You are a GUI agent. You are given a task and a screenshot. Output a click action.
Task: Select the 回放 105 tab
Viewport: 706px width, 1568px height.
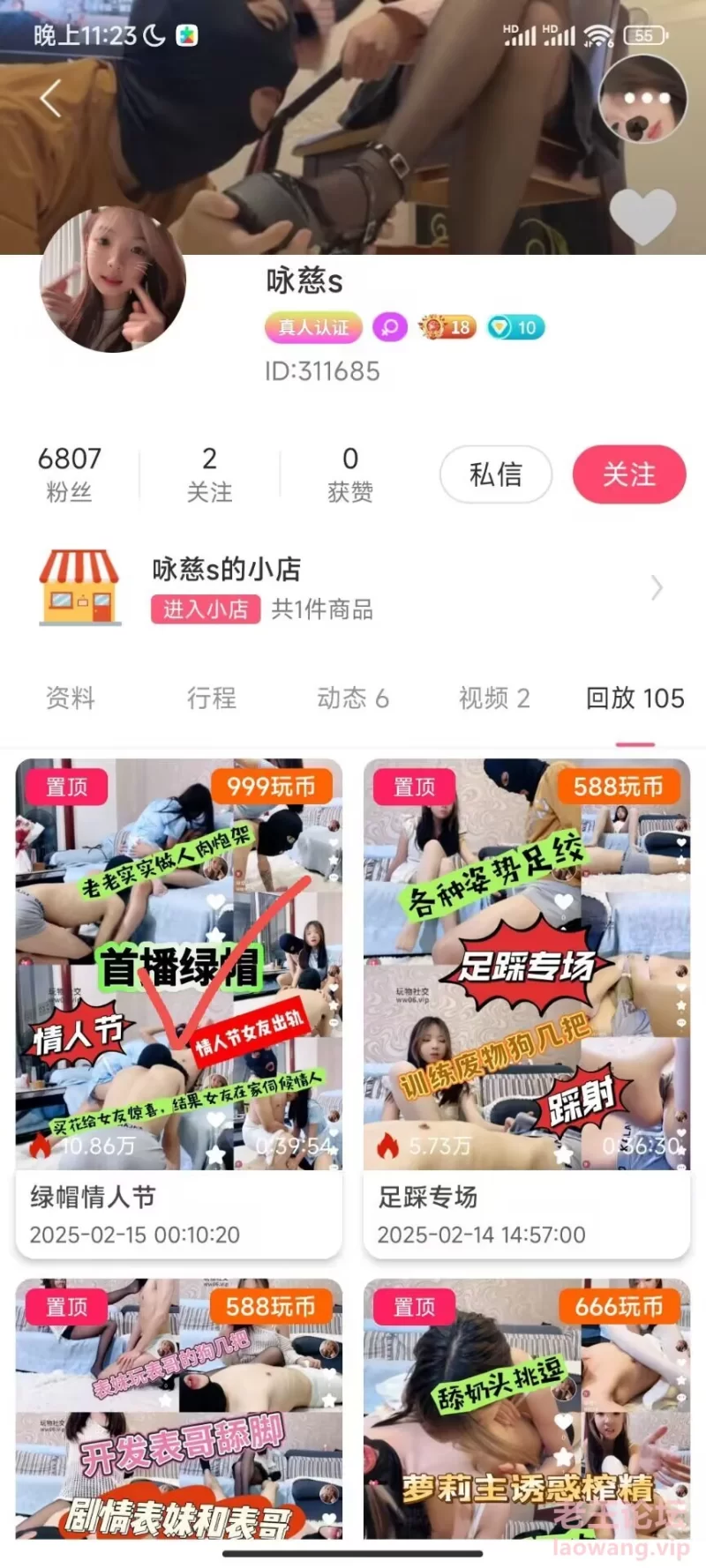(x=635, y=698)
